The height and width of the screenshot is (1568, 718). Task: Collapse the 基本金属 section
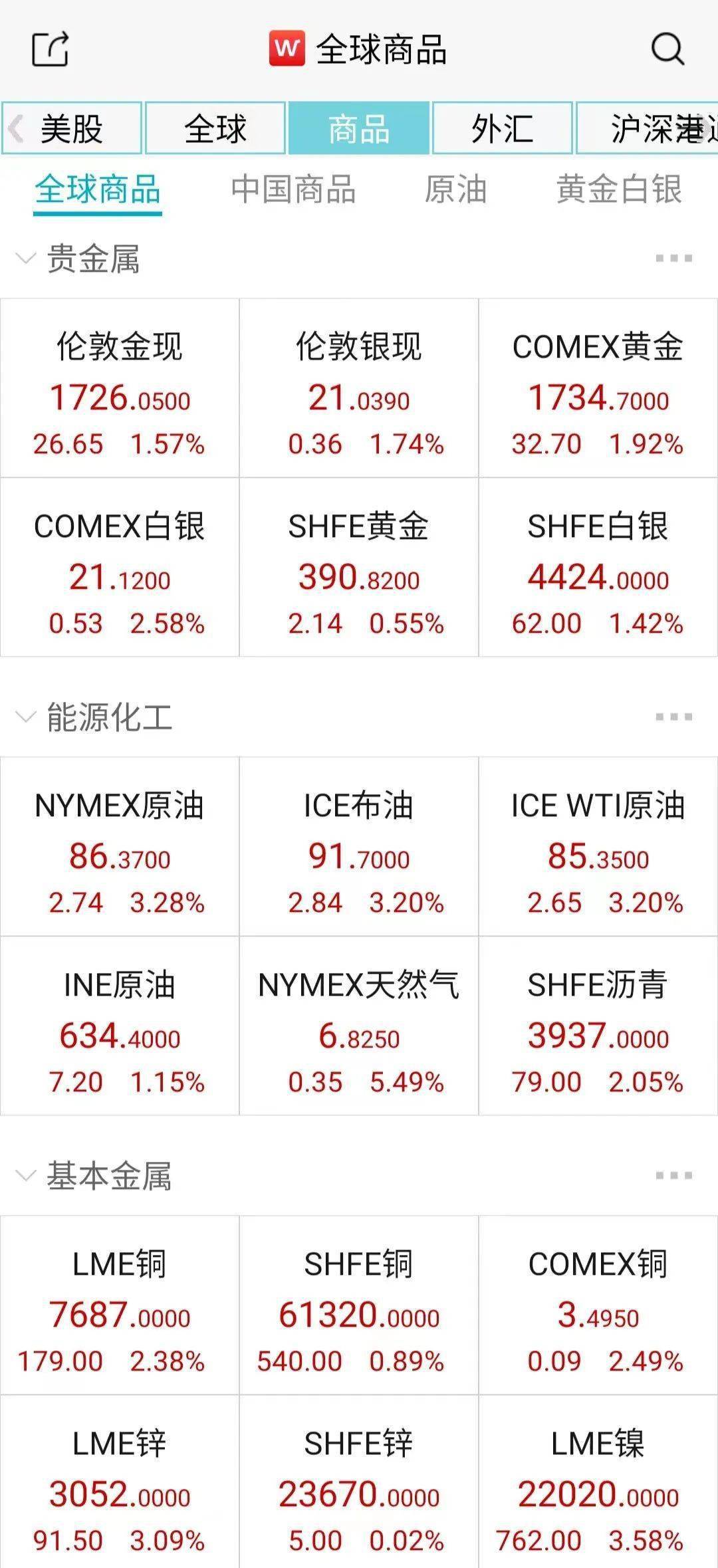tap(25, 1176)
